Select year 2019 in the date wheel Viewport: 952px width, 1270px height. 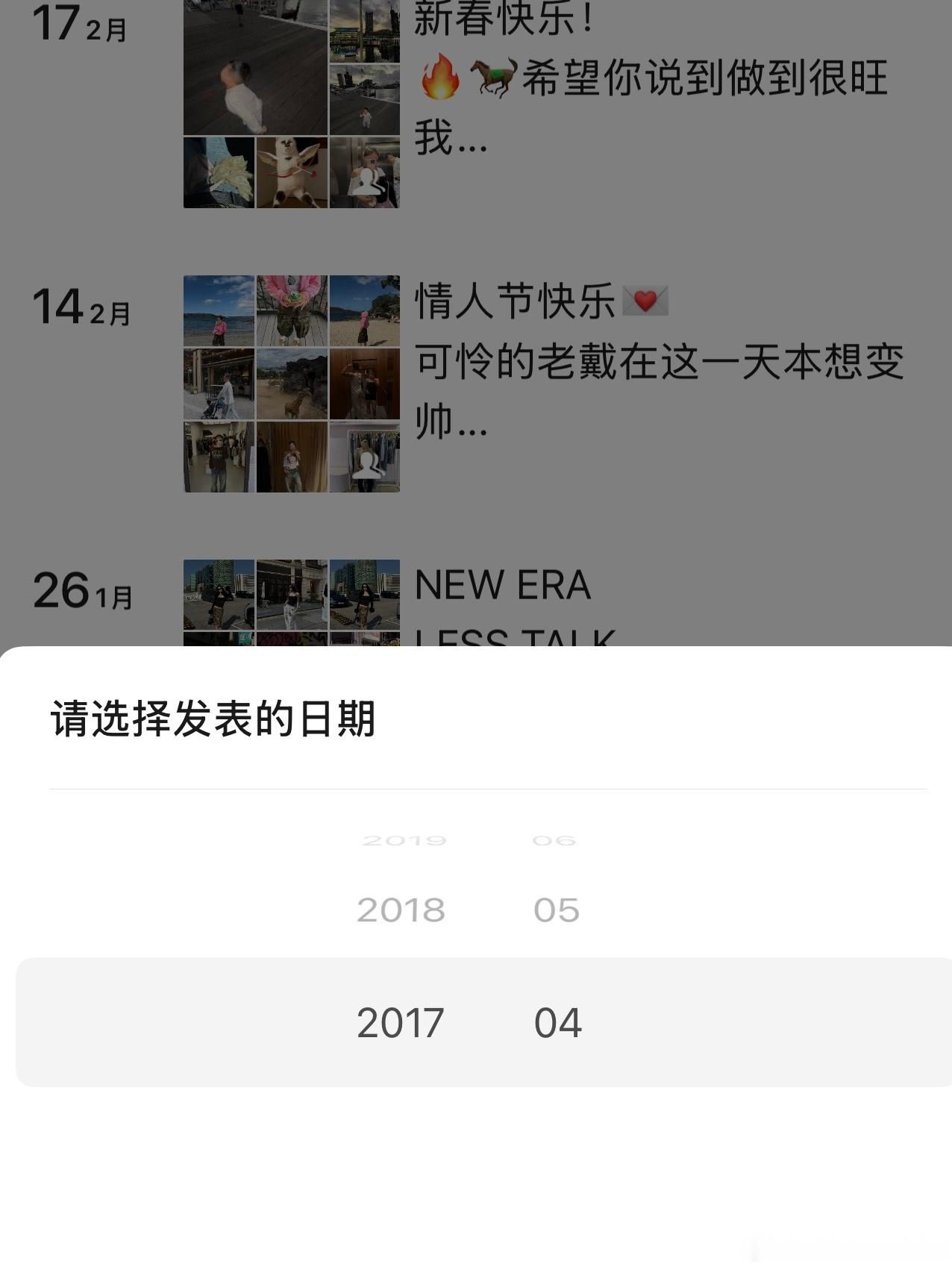[403, 841]
